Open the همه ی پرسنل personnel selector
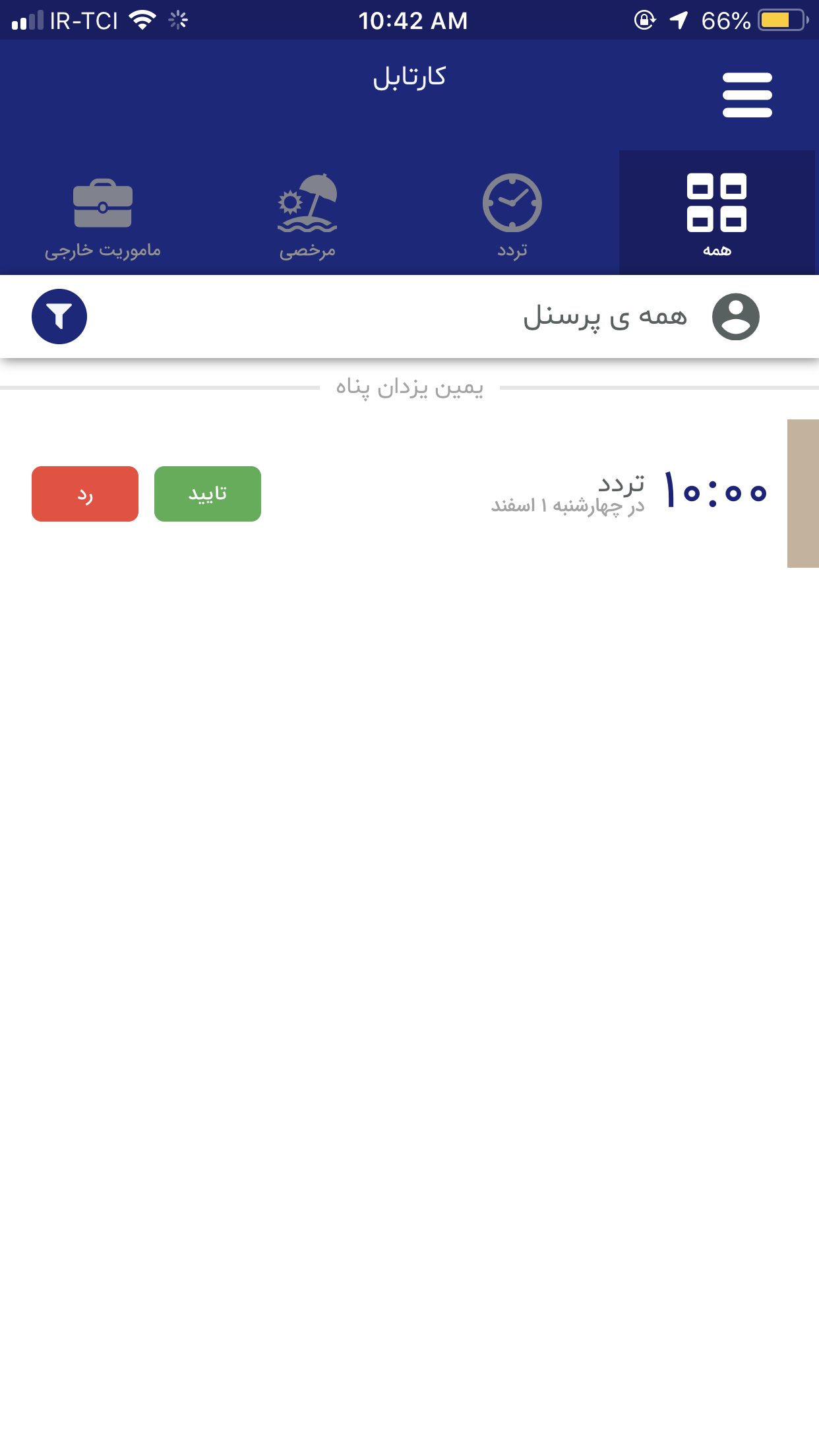The image size is (819, 1456). click(x=640, y=317)
